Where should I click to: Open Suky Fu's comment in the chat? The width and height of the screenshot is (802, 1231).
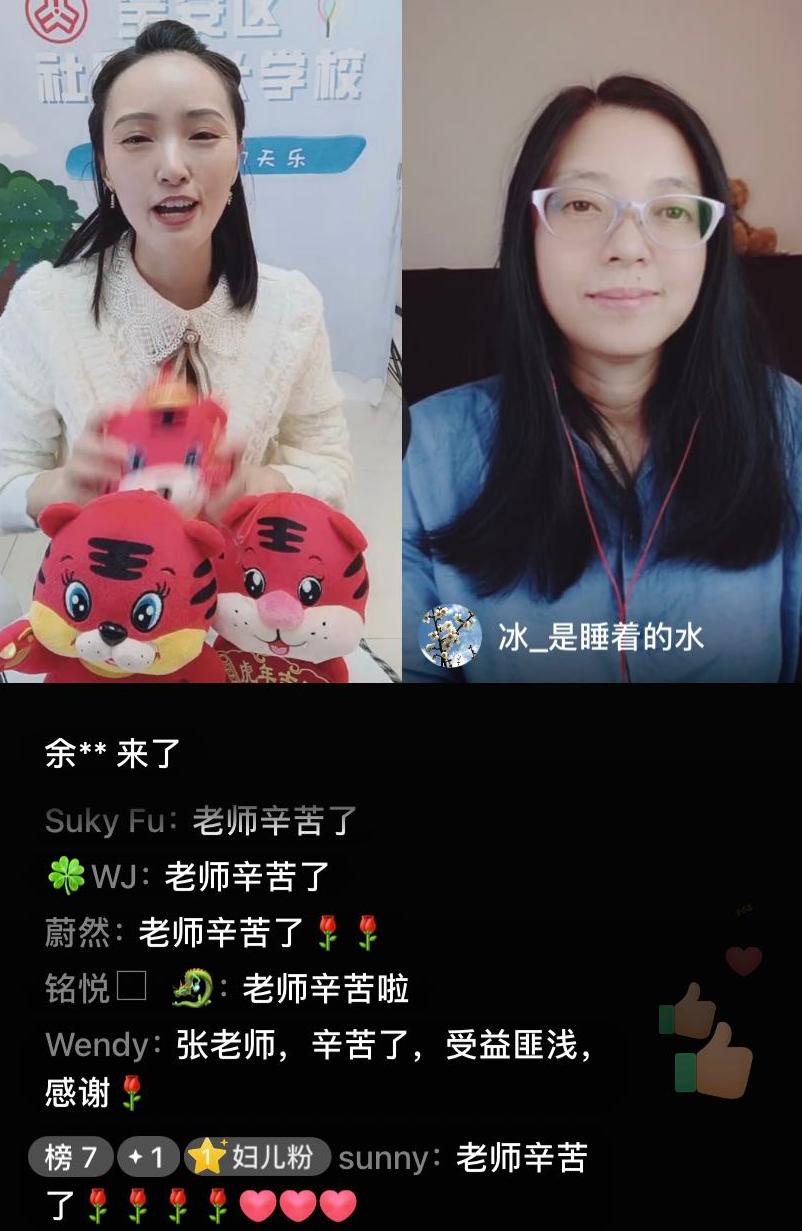(x=201, y=821)
